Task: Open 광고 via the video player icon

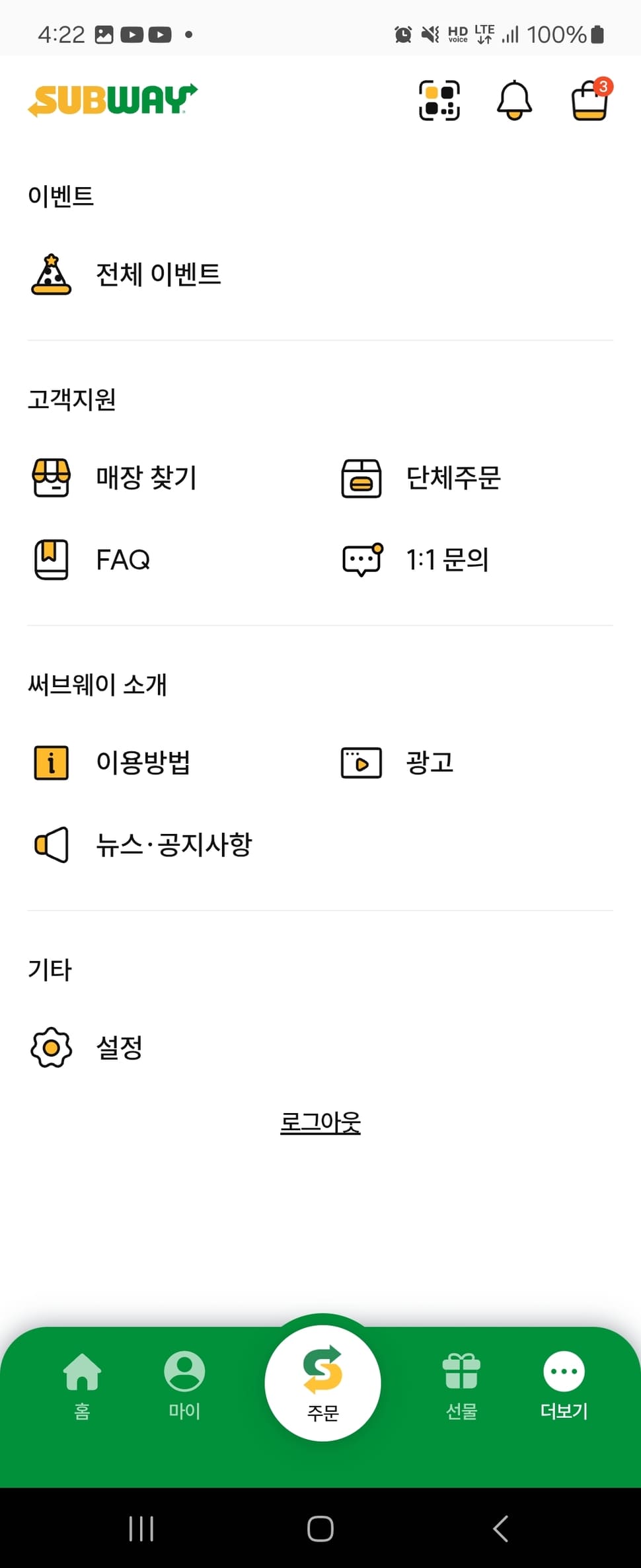Action: tap(361, 762)
